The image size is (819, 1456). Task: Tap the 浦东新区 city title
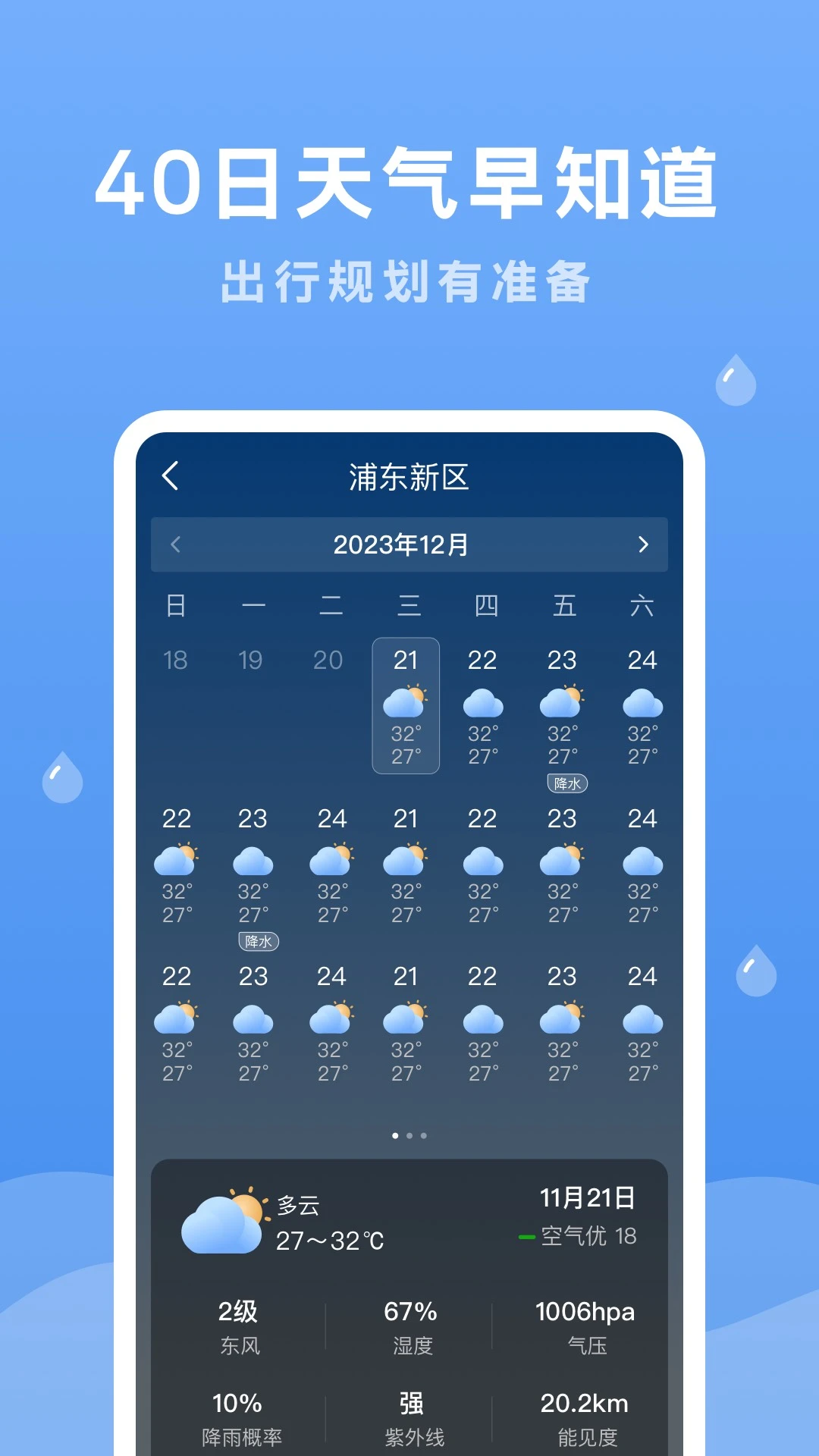409,477
